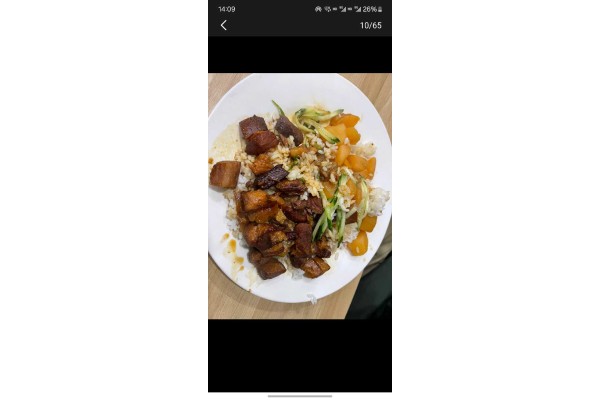This screenshot has height=400, width=600.
Task: Go back from the photo viewer
Action: pyautogui.click(x=223, y=25)
